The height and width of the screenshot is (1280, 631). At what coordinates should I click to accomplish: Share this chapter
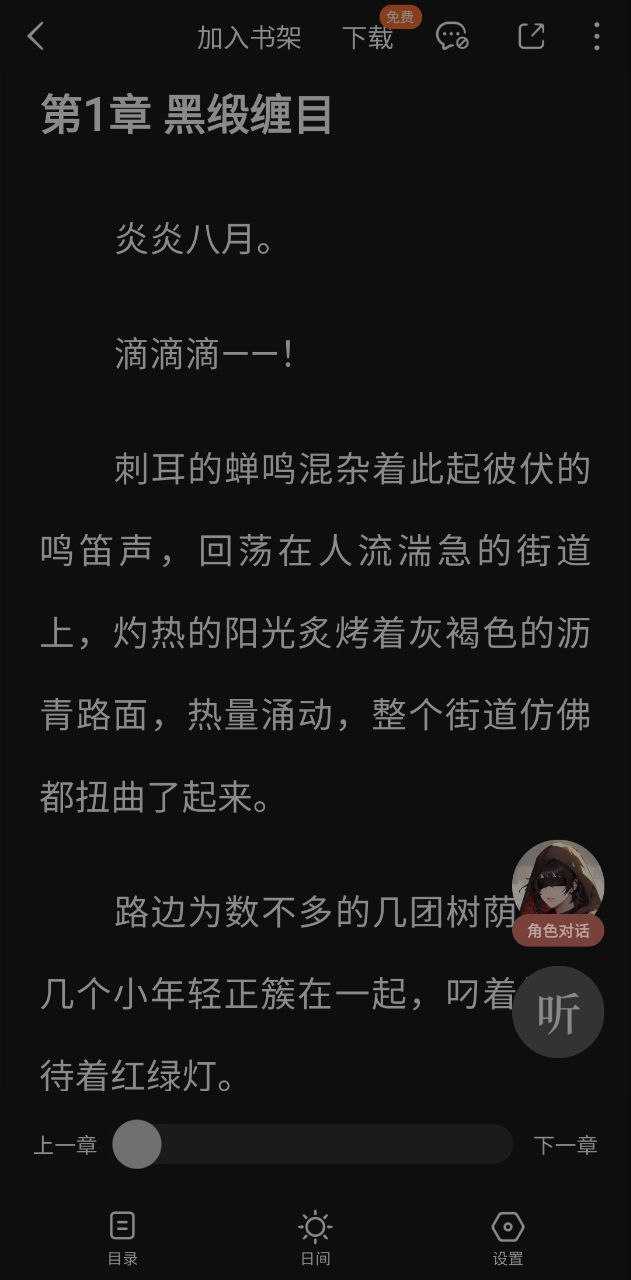pos(531,37)
